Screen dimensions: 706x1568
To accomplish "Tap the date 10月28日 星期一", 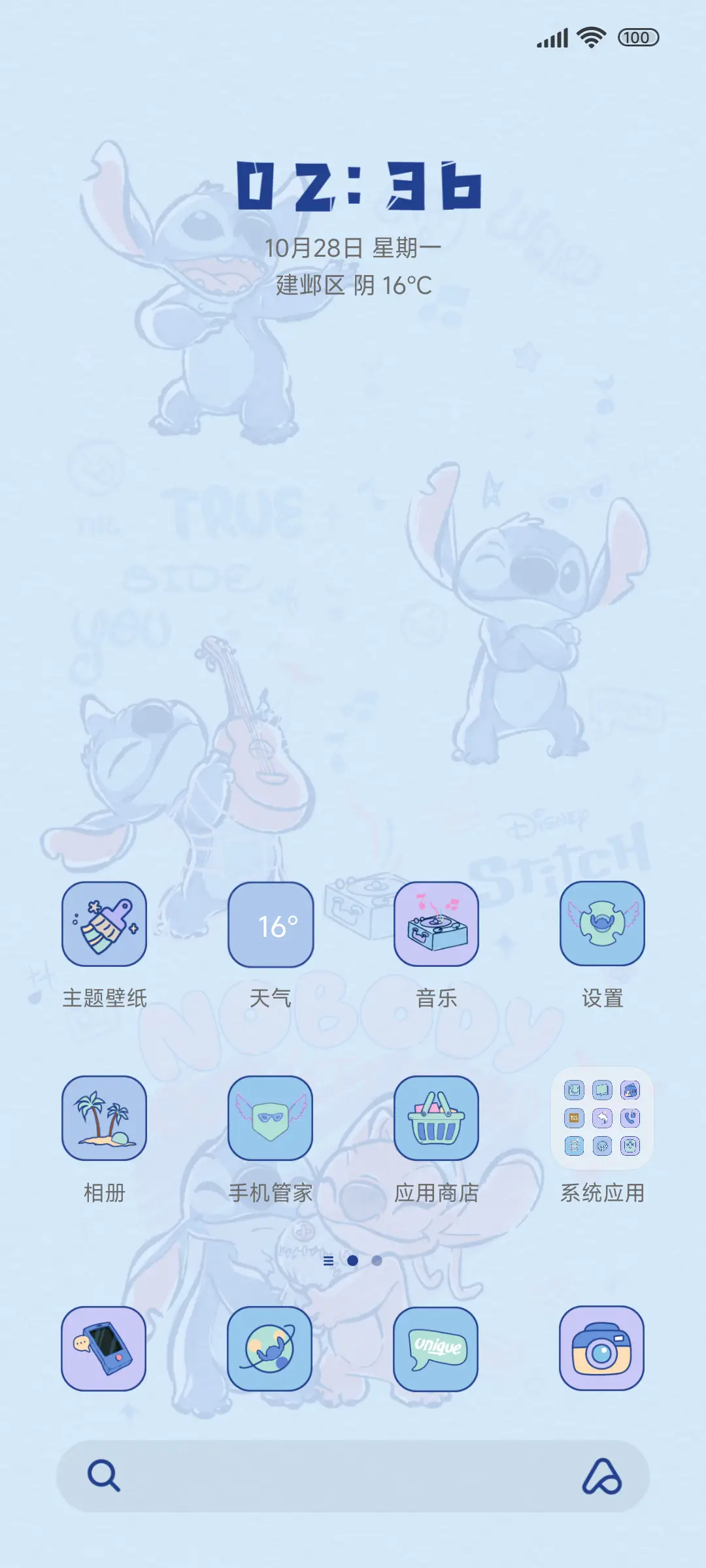I will 353,248.
